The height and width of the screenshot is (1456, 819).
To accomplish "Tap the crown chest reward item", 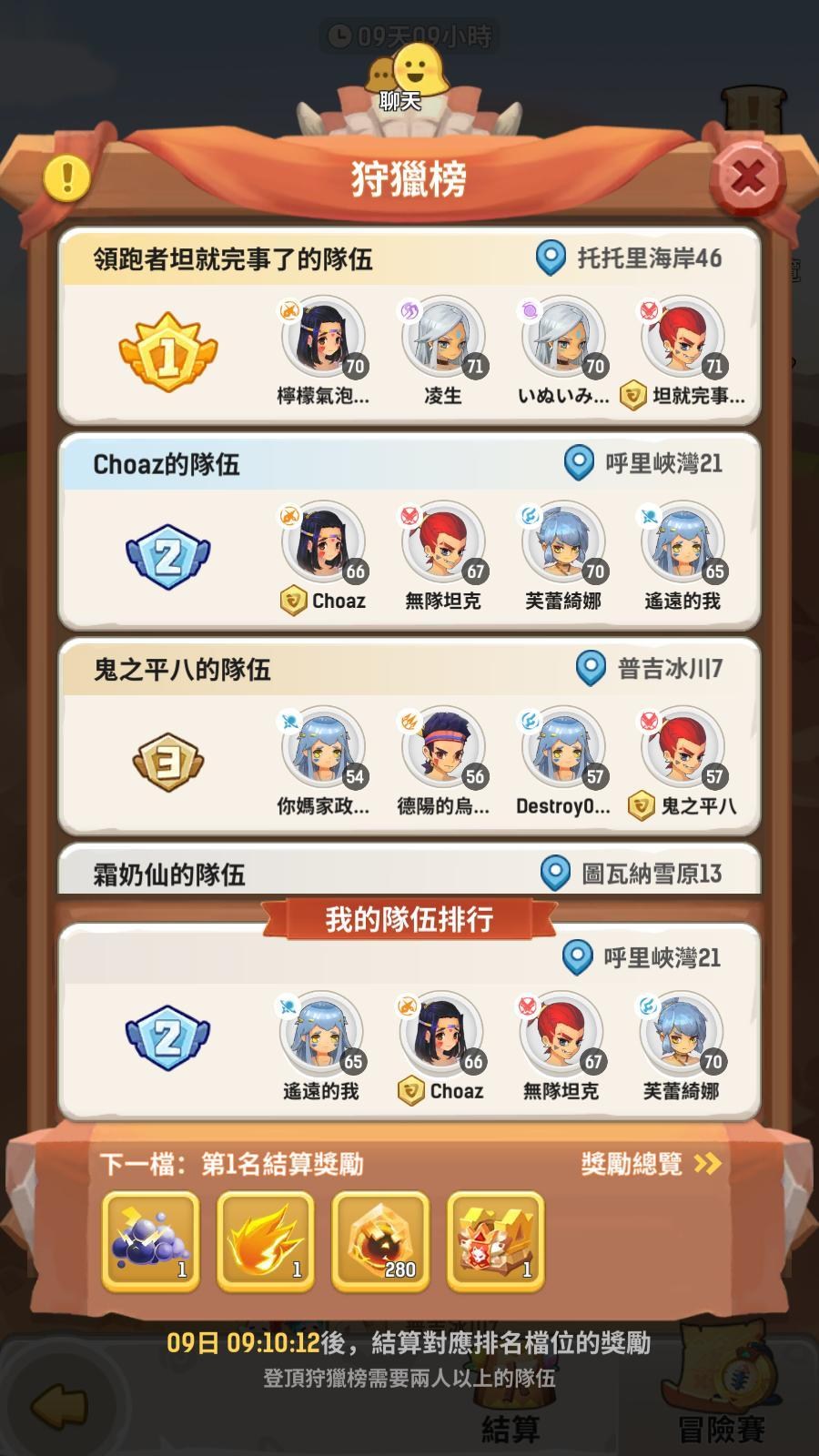I will pos(496,1241).
